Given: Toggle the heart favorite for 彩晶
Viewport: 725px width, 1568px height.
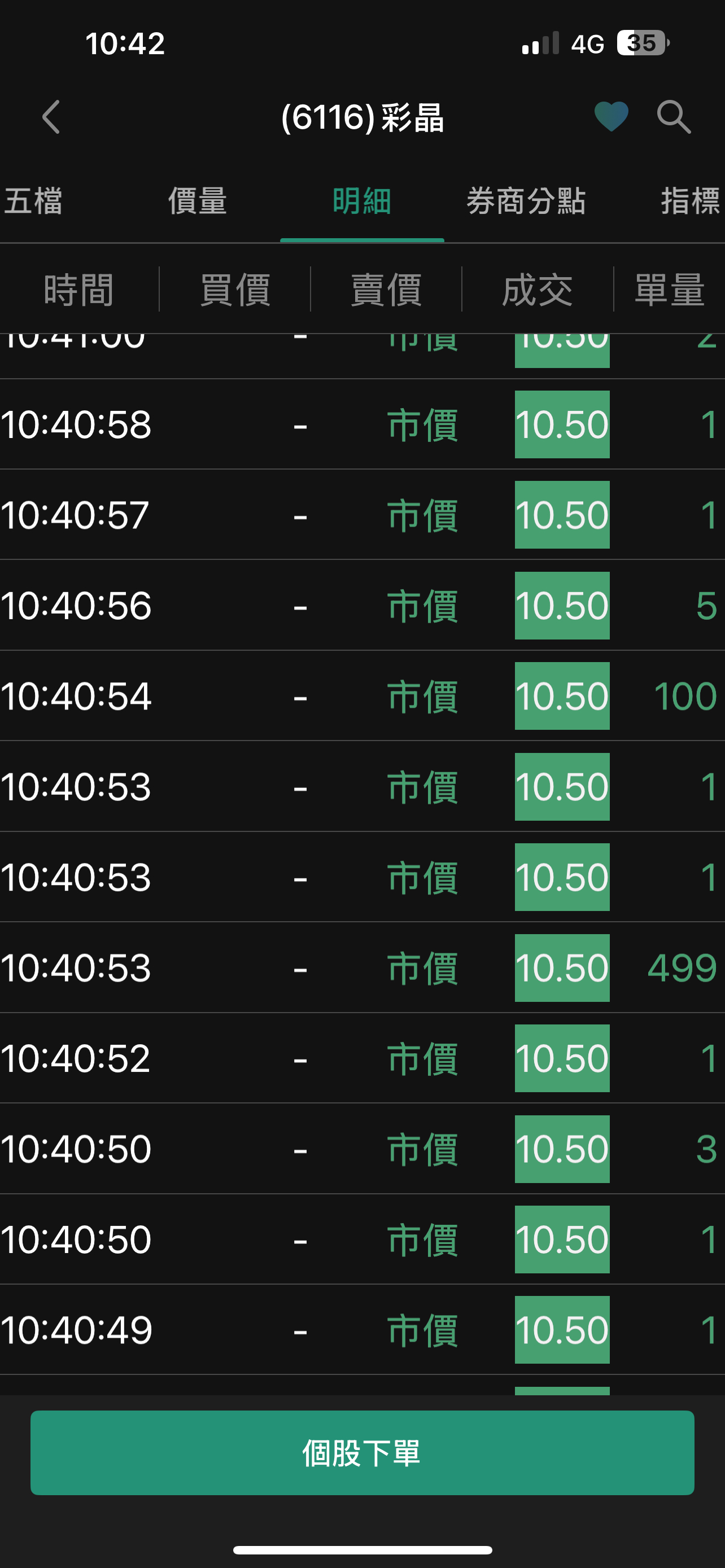Looking at the screenshot, I should click(x=611, y=116).
